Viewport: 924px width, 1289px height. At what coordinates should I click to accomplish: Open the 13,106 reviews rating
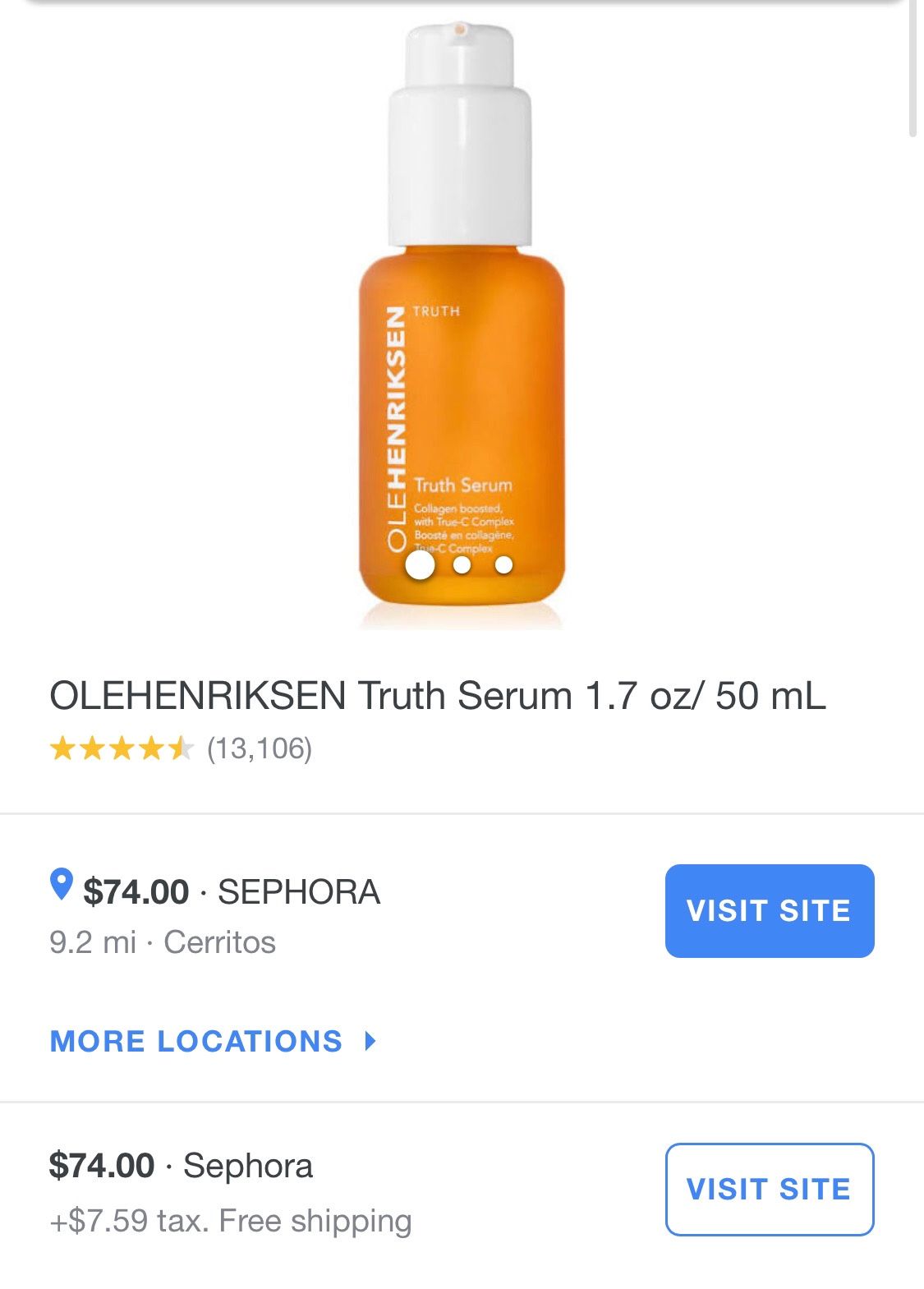pyautogui.click(x=181, y=748)
